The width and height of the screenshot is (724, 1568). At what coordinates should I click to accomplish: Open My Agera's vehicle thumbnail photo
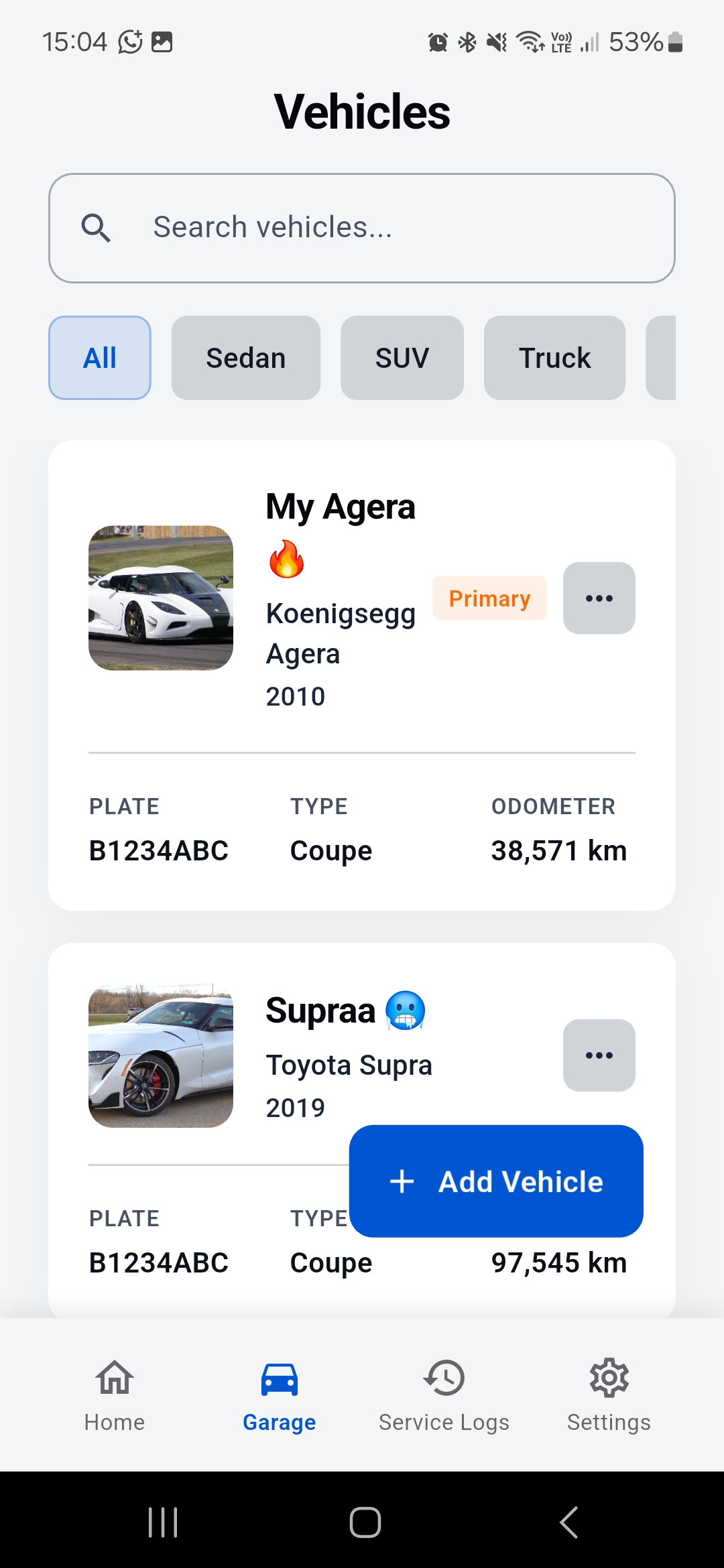pos(161,596)
